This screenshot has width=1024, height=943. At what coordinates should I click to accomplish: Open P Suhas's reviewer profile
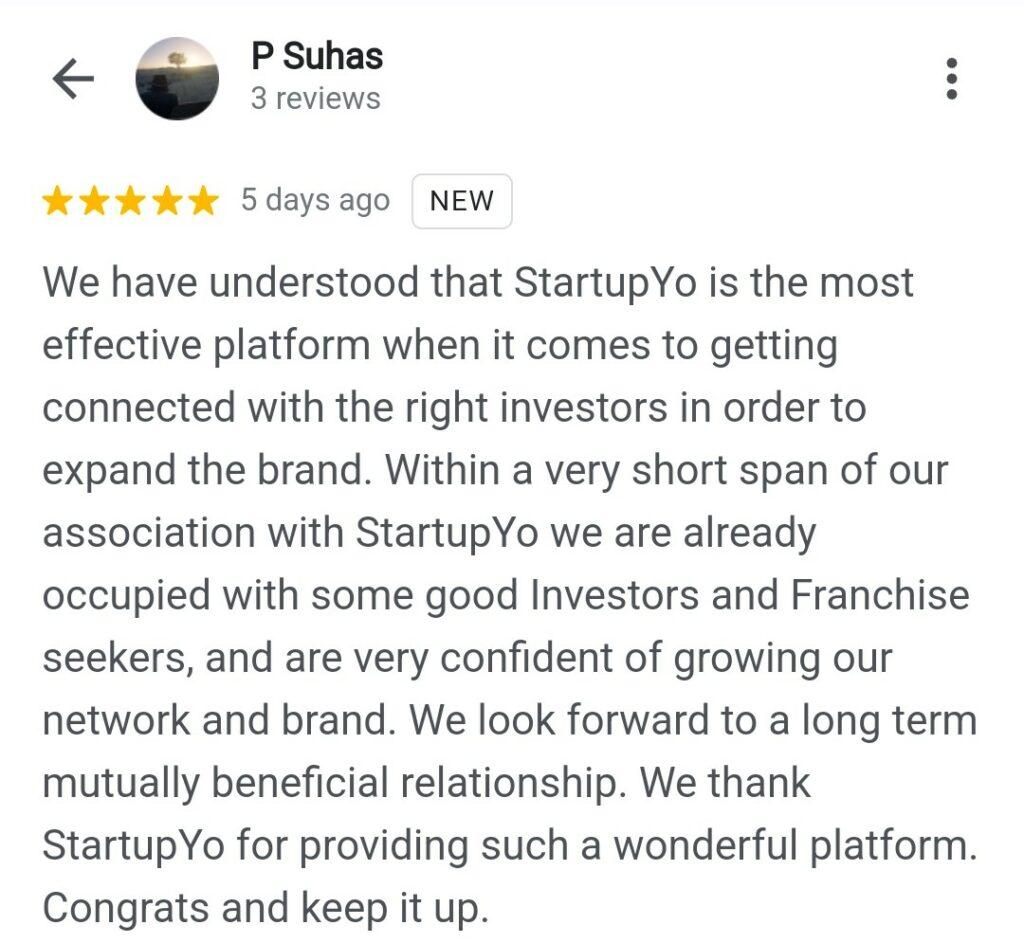[316, 57]
